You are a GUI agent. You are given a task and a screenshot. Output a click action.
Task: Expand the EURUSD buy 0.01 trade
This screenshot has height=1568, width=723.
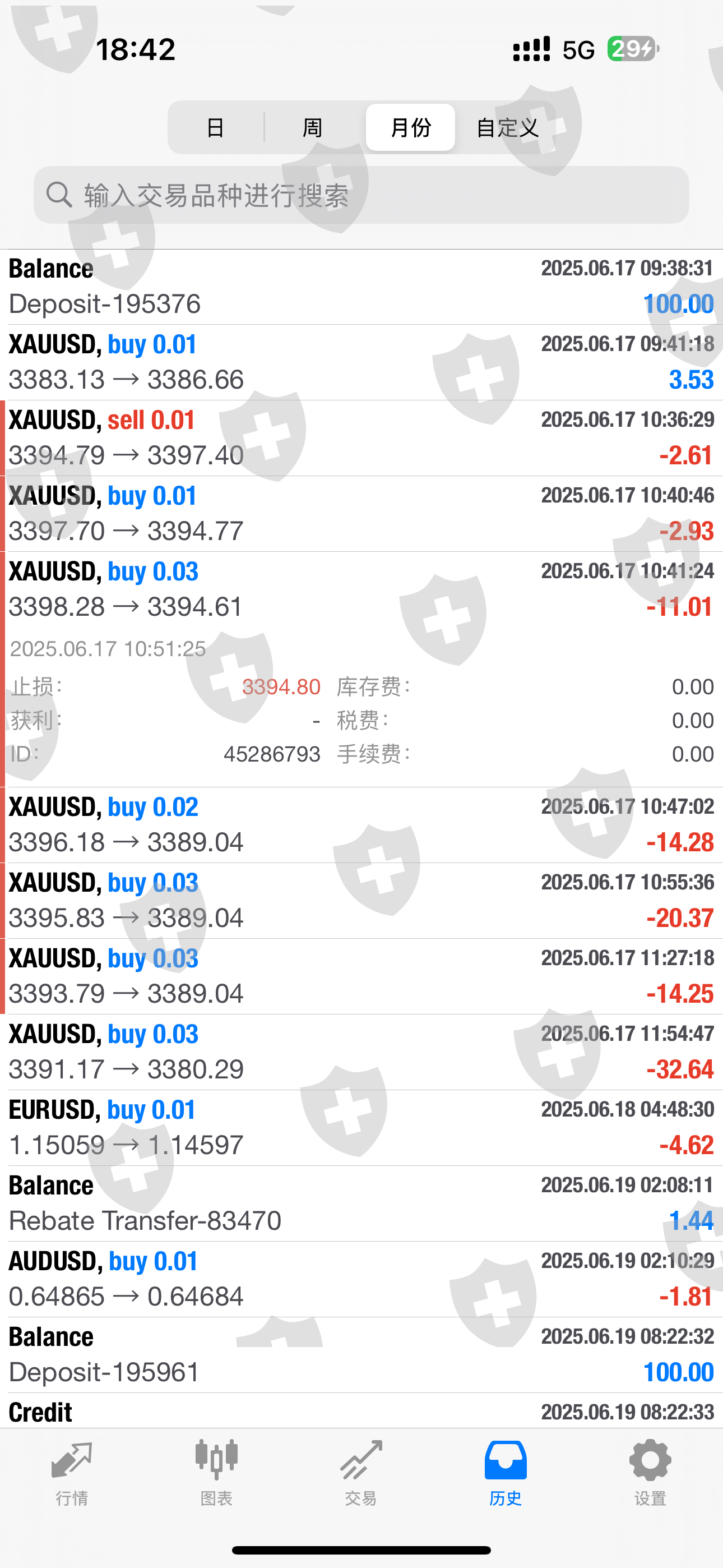(x=361, y=1128)
